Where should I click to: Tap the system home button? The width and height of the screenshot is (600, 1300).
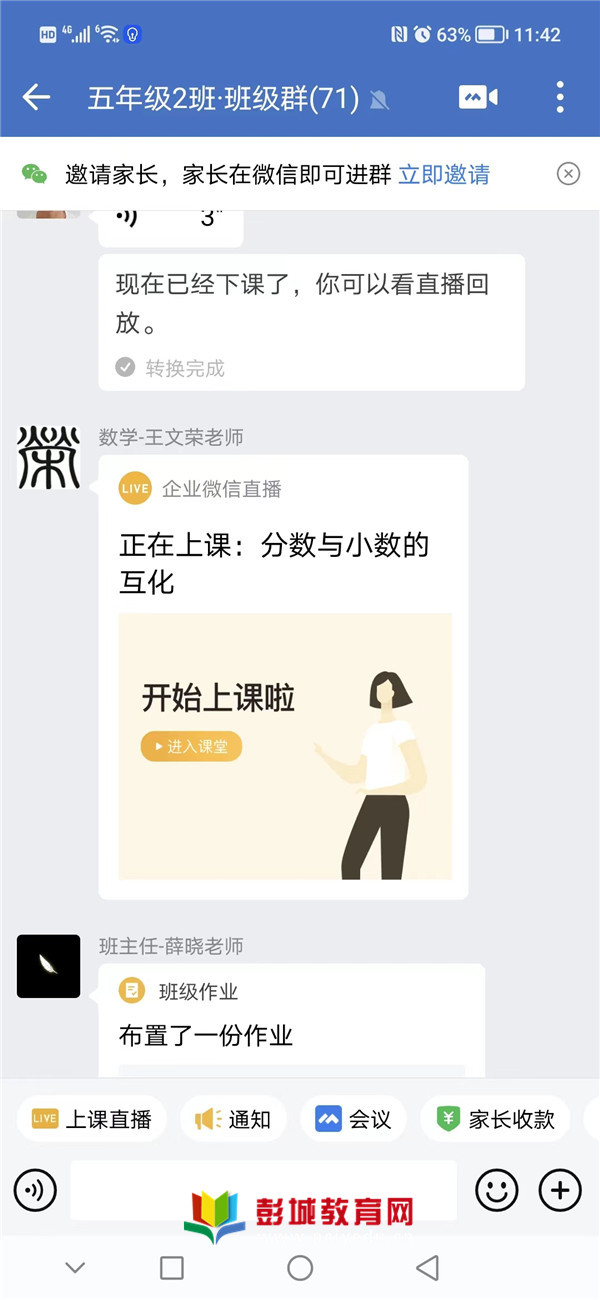point(300,1268)
